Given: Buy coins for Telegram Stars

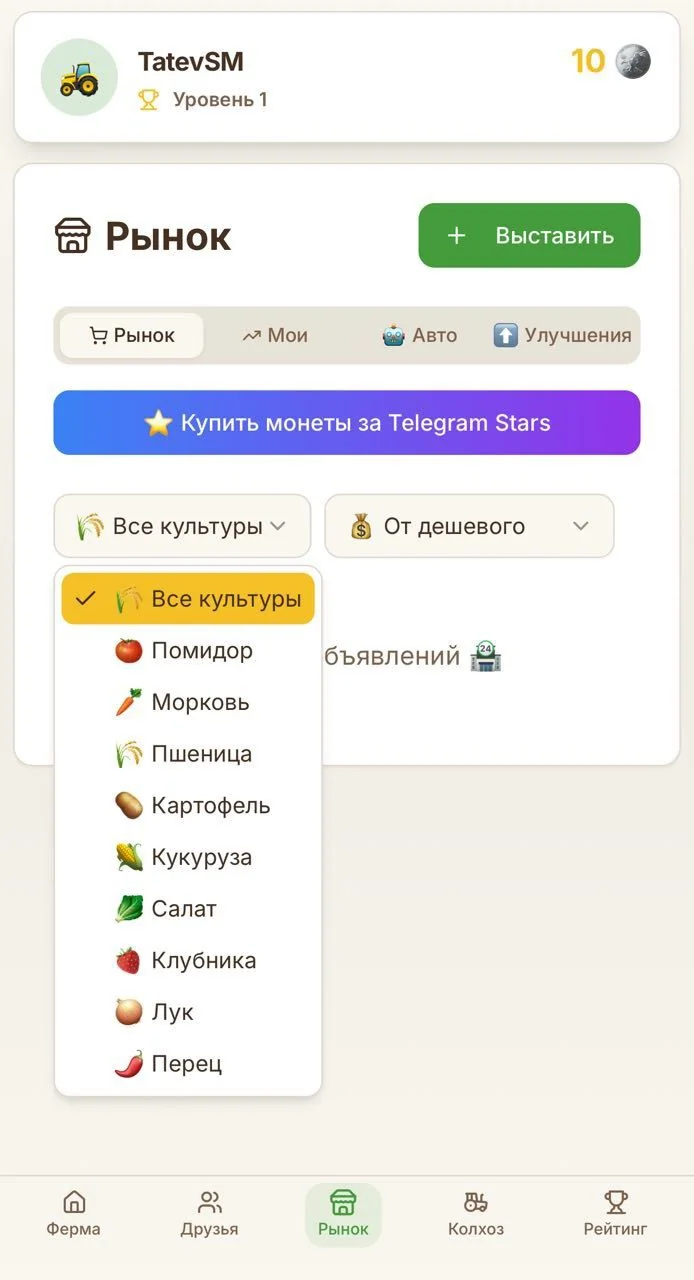Looking at the screenshot, I should [x=347, y=423].
